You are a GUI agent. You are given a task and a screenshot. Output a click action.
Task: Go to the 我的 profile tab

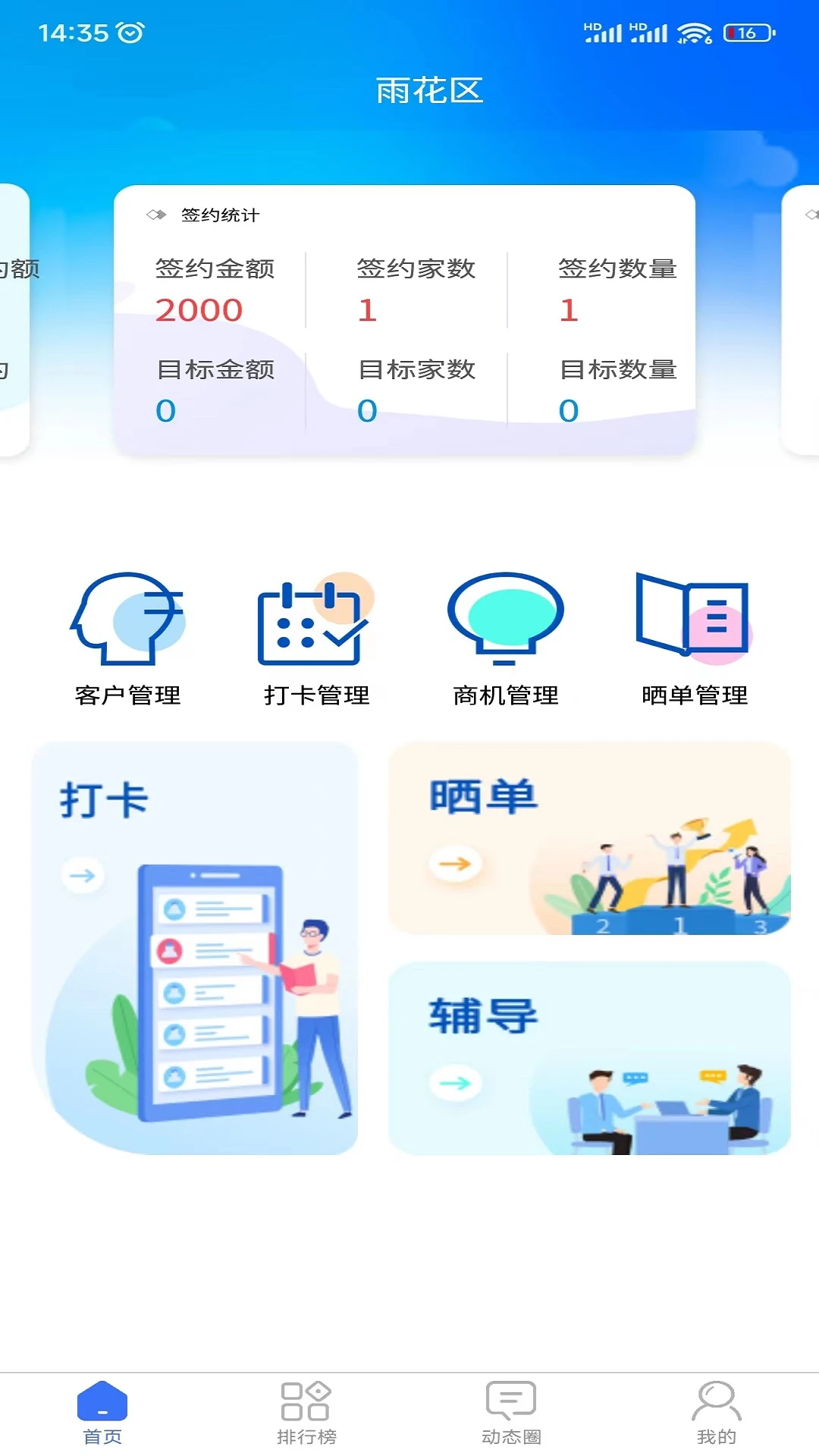click(x=716, y=1414)
